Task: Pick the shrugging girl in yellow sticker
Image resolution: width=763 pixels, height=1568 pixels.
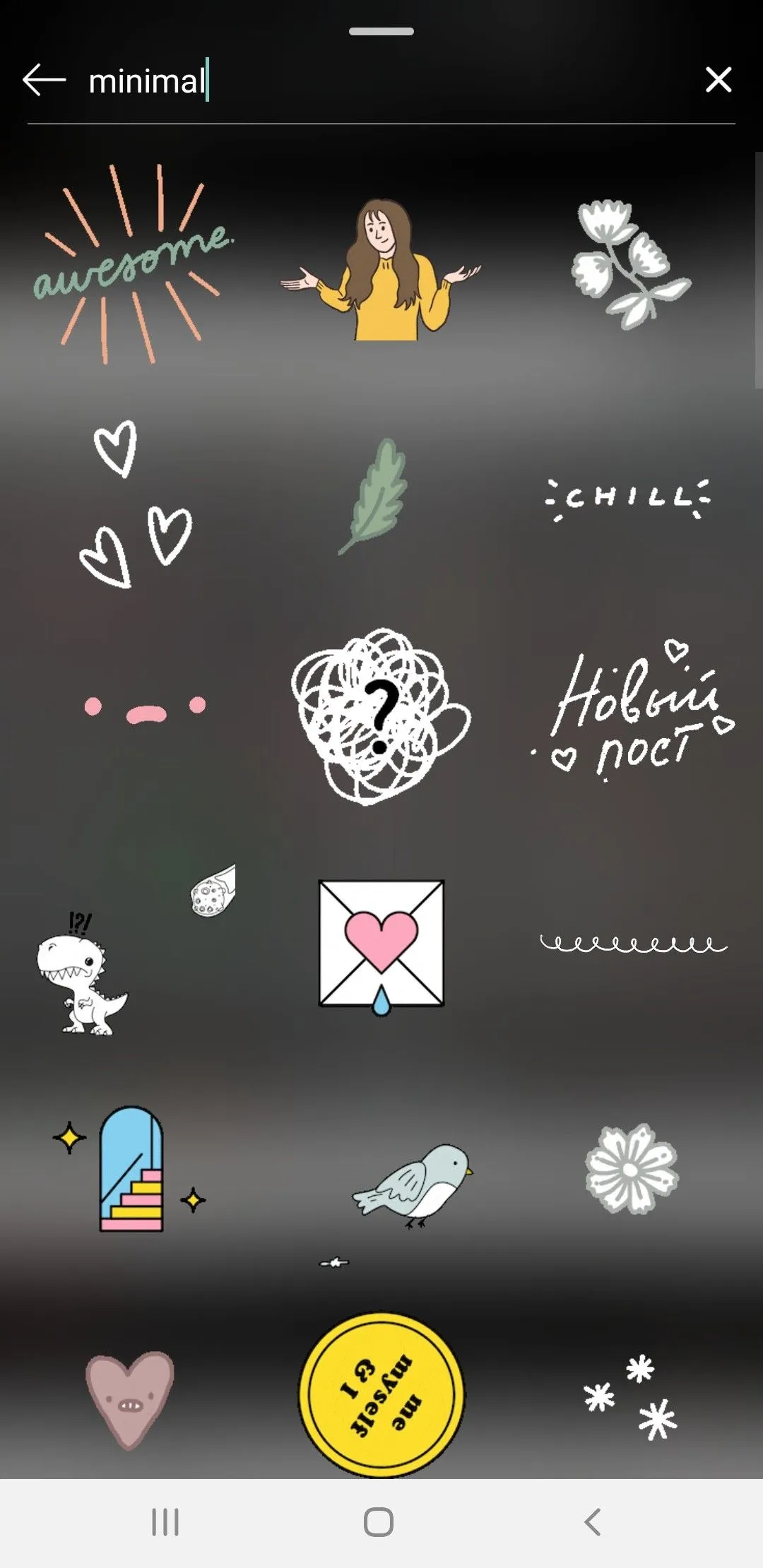Action: tap(381, 269)
